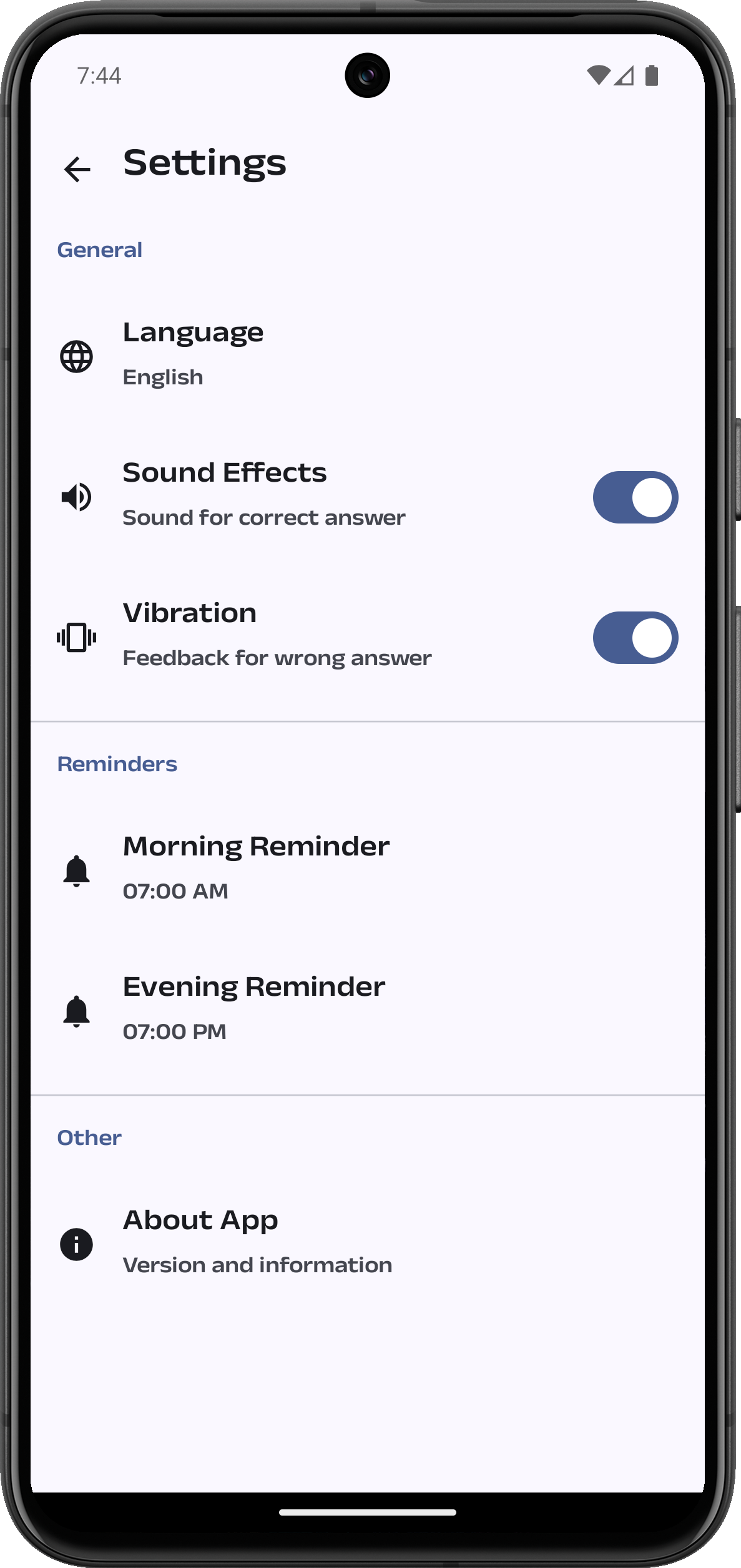The width and height of the screenshot is (741, 1568).
Task: Click the English language setting
Action: point(162,377)
